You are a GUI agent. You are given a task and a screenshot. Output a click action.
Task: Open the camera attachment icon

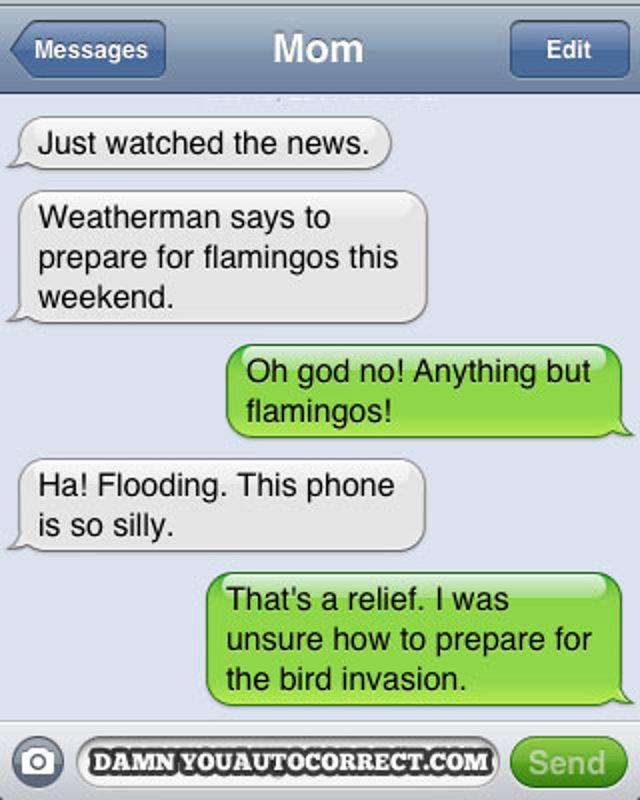37,763
